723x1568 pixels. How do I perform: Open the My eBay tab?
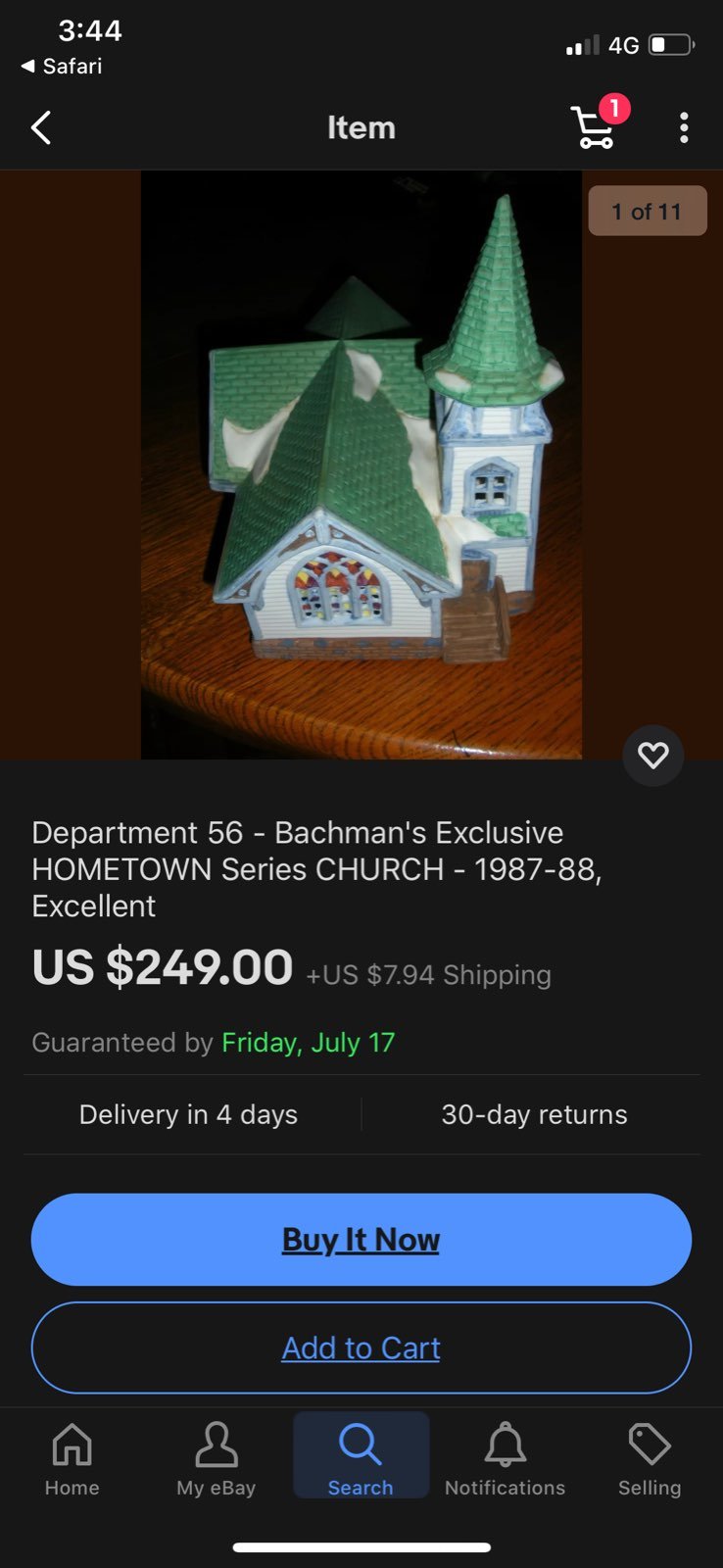pos(217,1459)
